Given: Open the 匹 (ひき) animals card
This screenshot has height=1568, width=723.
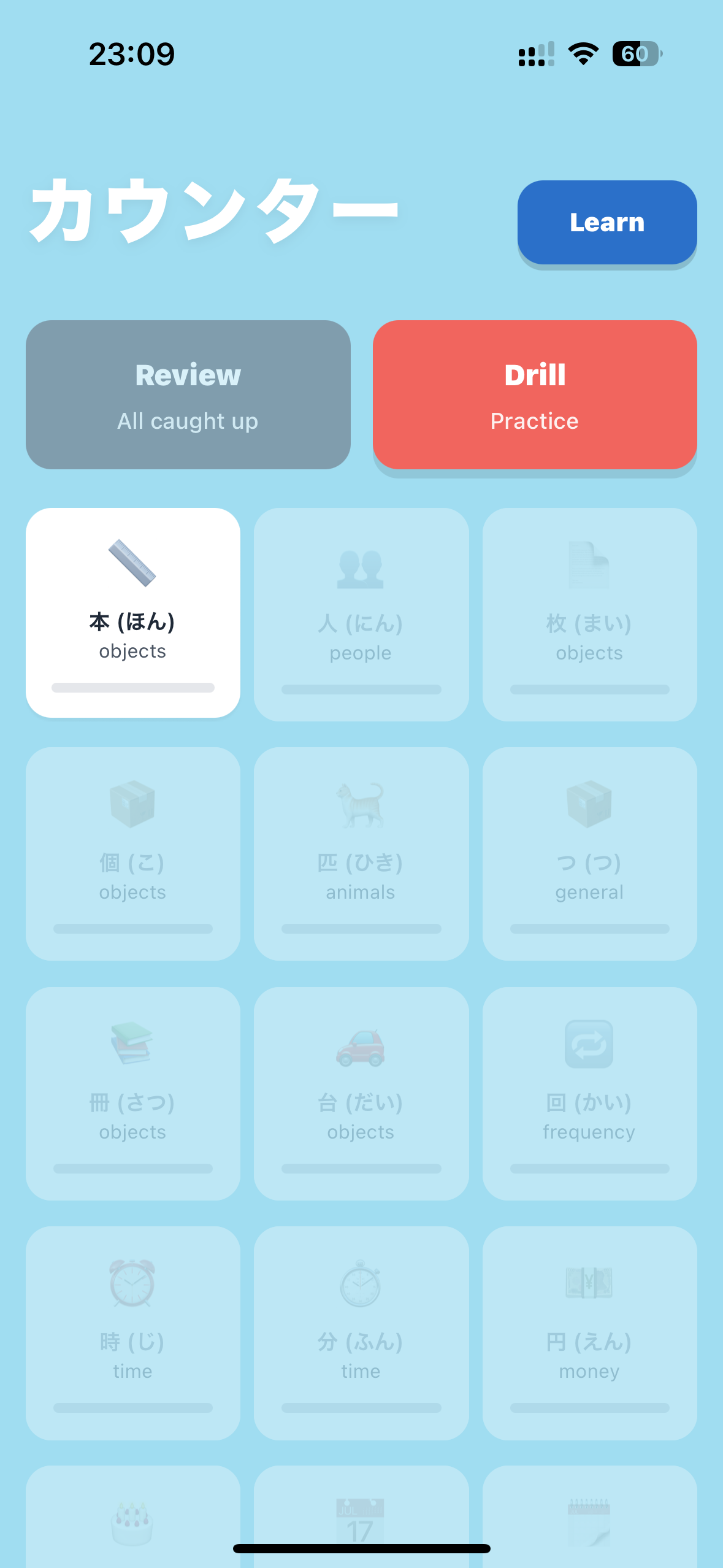Looking at the screenshot, I should 361,853.
